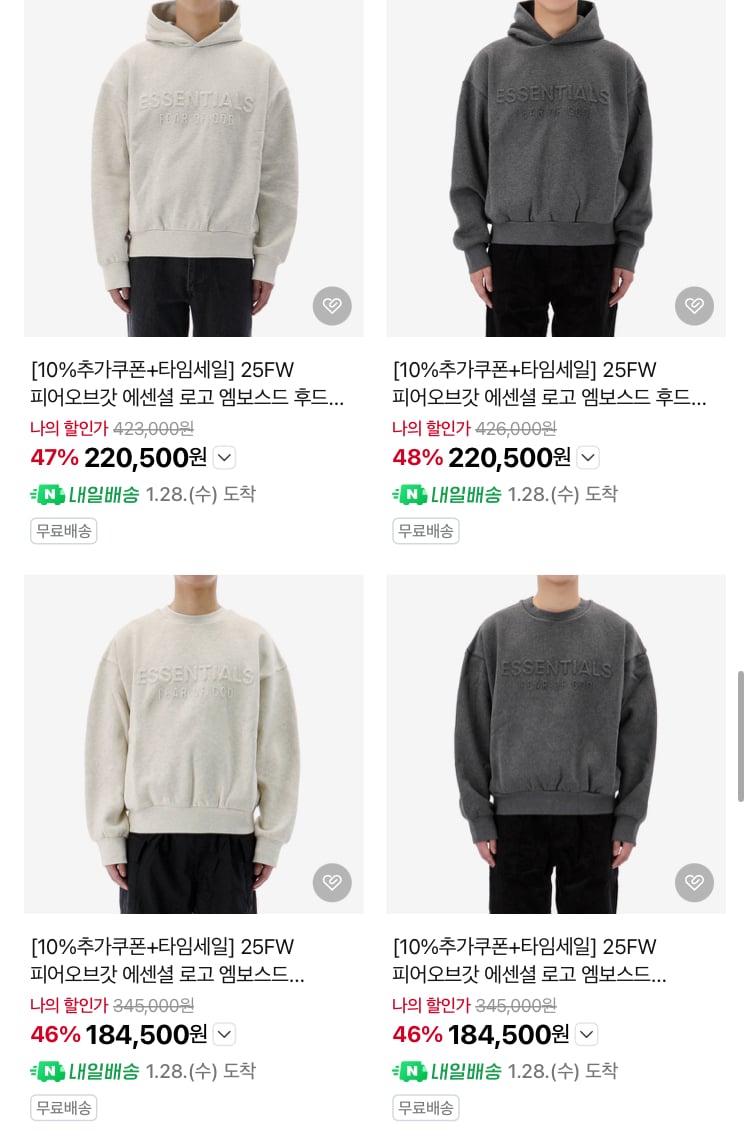The width and height of the screenshot is (750, 1146).
Task: Add the light beige sweatshirt to wishlist
Action: coord(332,882)
